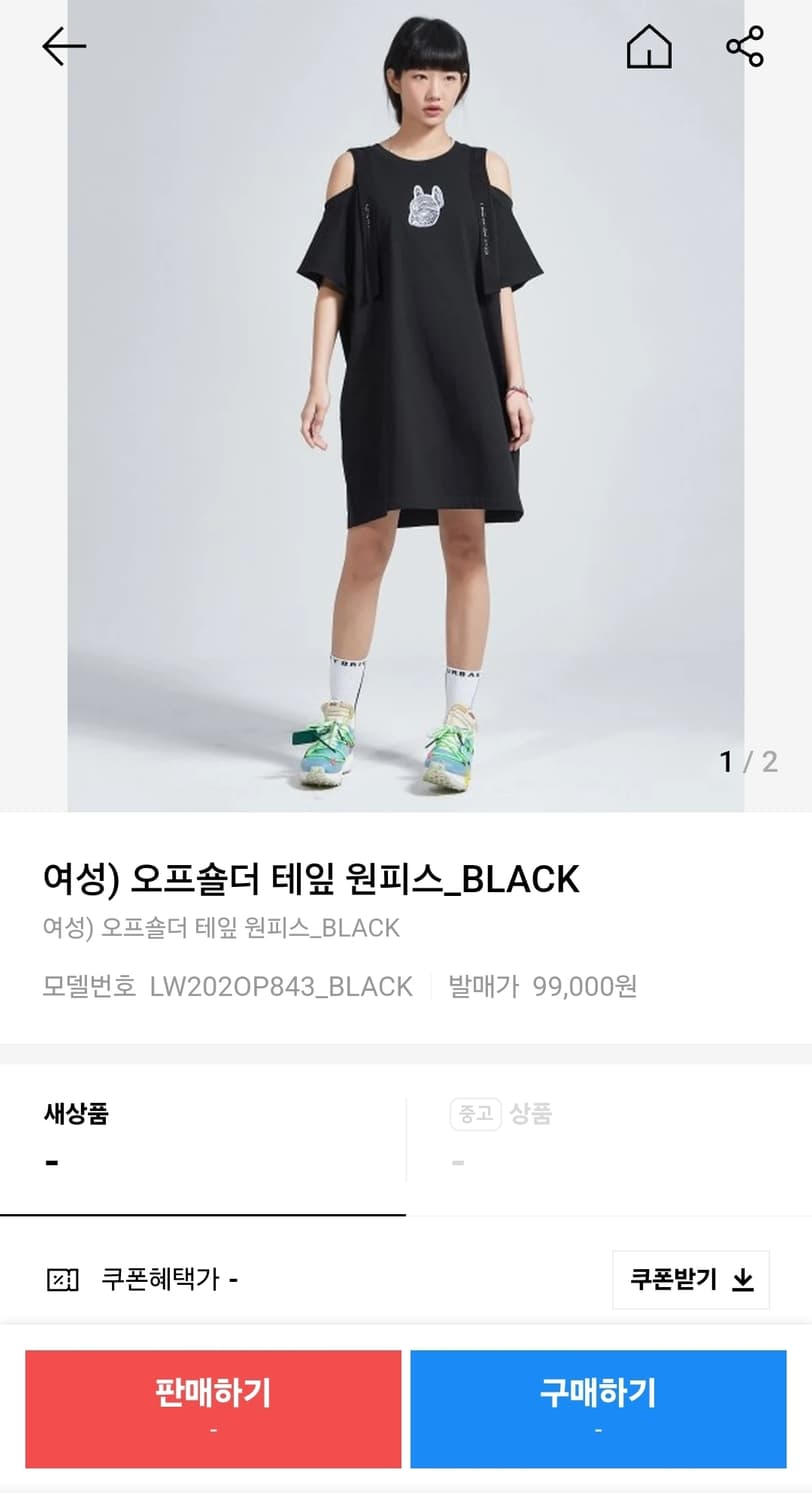Share this product using the share icon
The width and height of the screenshot is (812, 1500).
[x=745, y=46]
